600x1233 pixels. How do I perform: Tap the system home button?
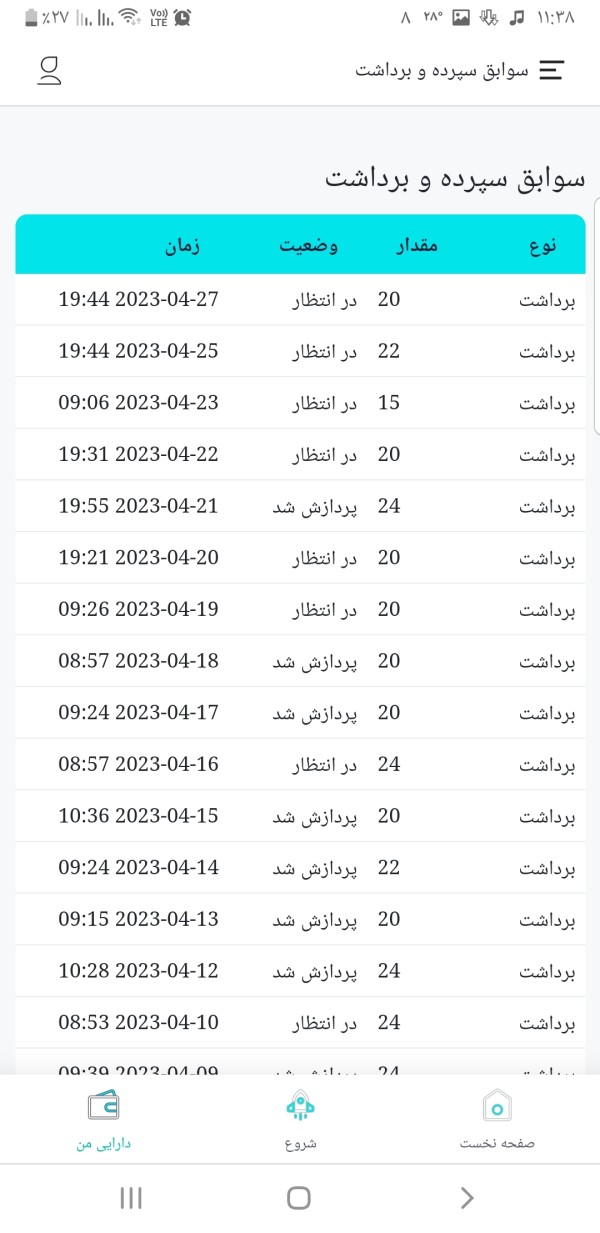pyautogui.click(x=299, y=1198)
